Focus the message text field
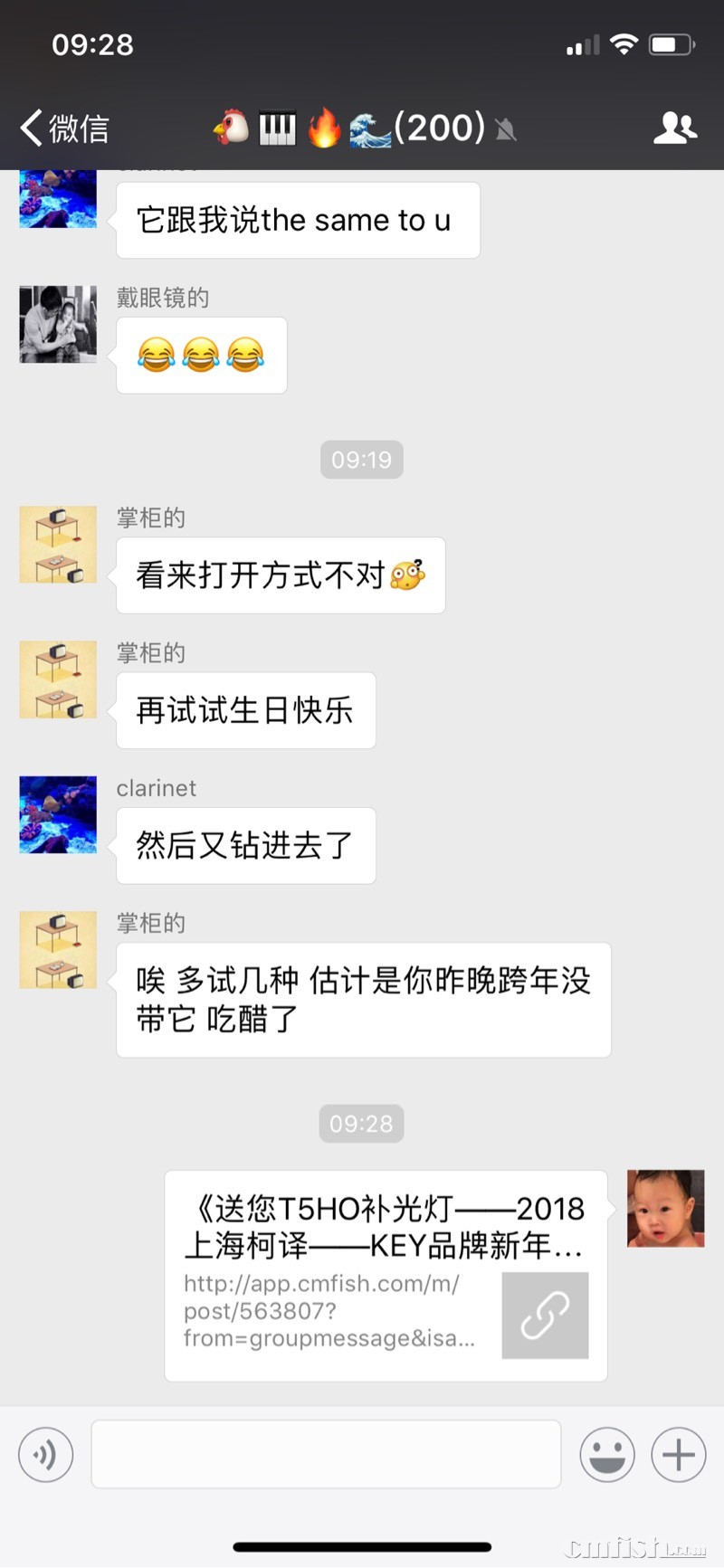 coord(326,1454)
